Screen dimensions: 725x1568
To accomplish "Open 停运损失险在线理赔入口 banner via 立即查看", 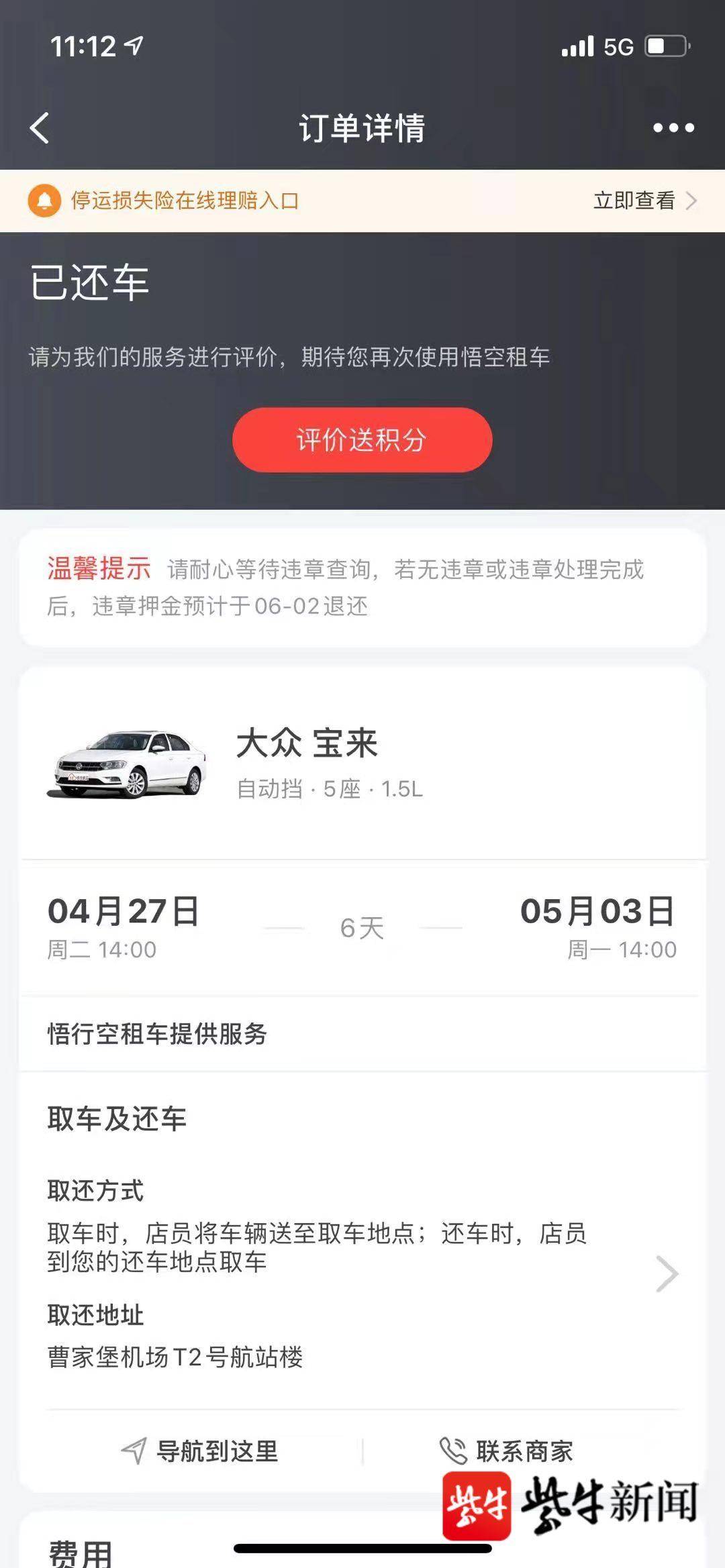I will click(644, 201).
